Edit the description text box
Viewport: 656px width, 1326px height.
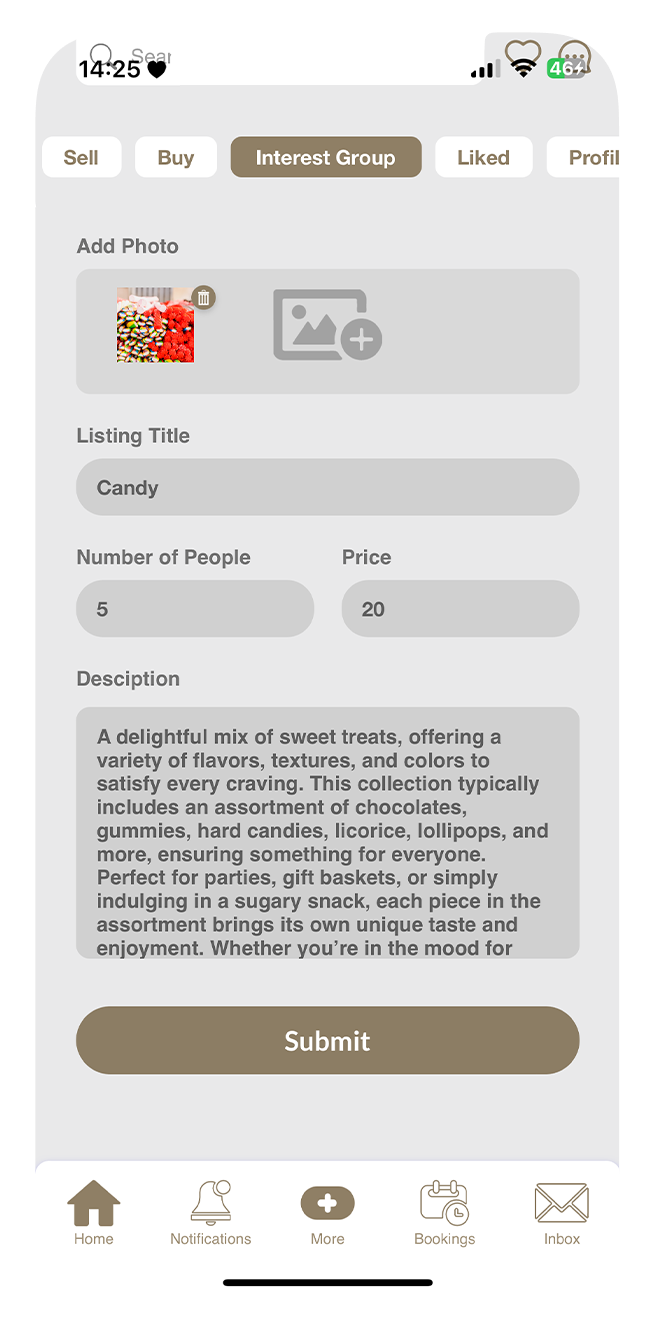coord(327,832)
